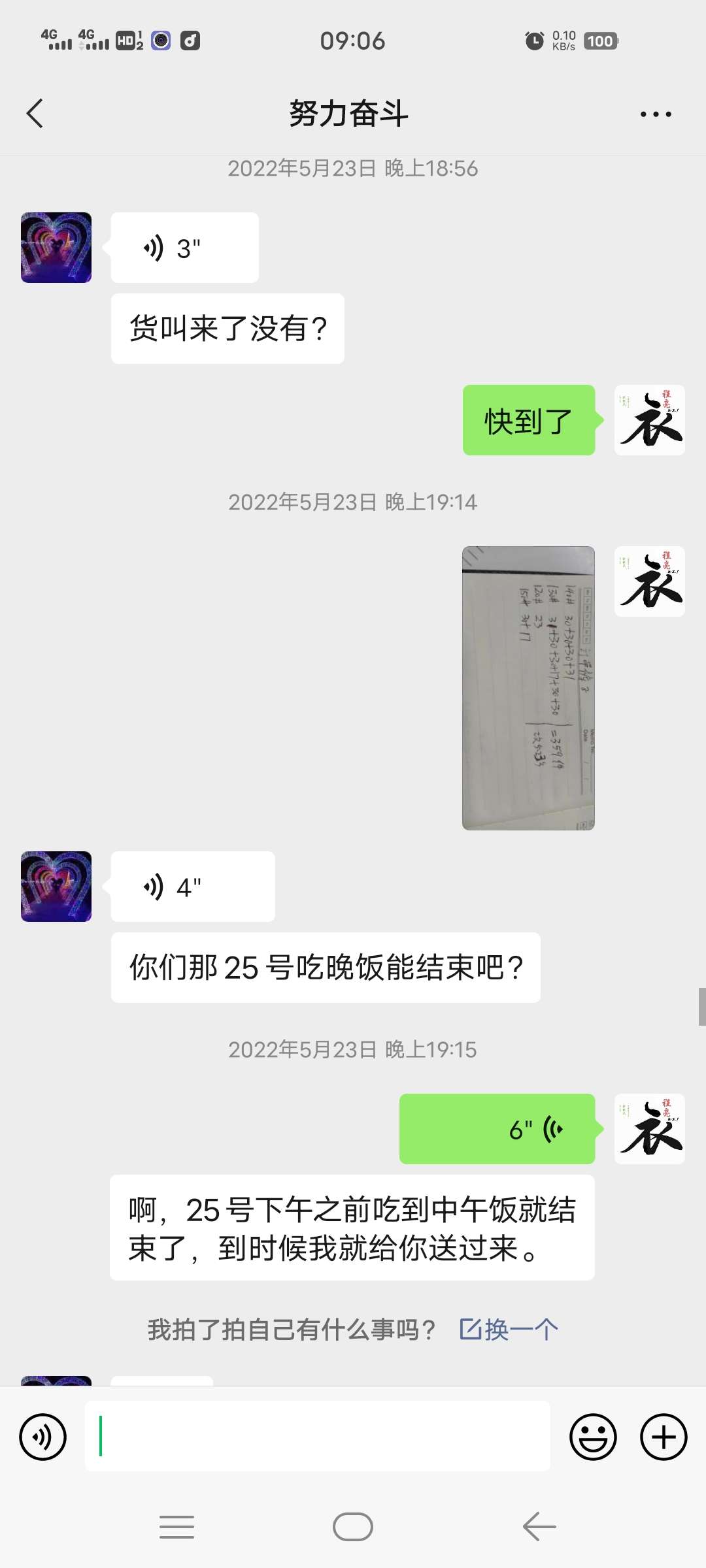Tap 换一个 to change the pat text
The width and height of the screenshot is (706, 1568).
[509, 1330]
